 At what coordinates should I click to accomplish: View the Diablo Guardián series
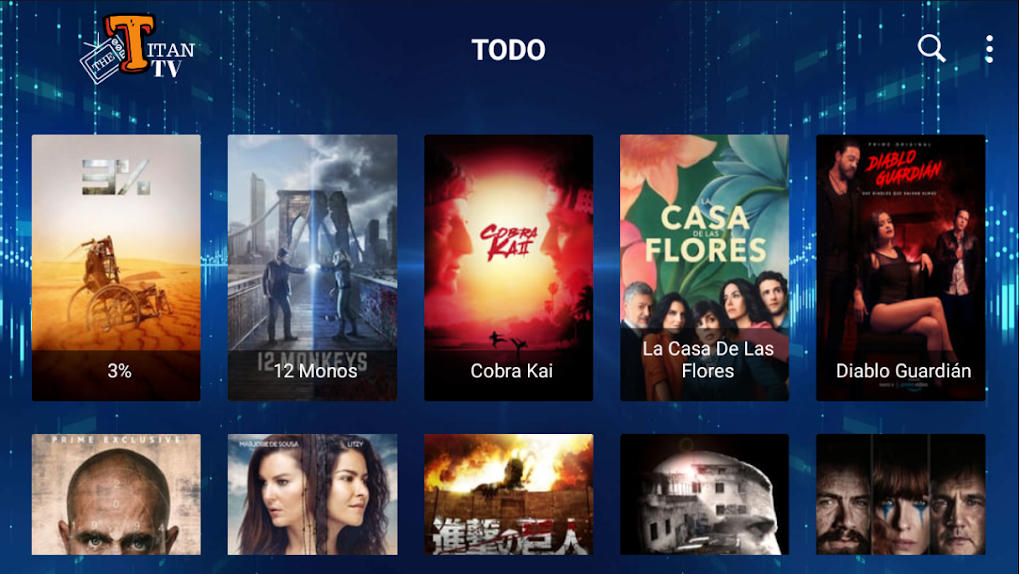[900, 268]
